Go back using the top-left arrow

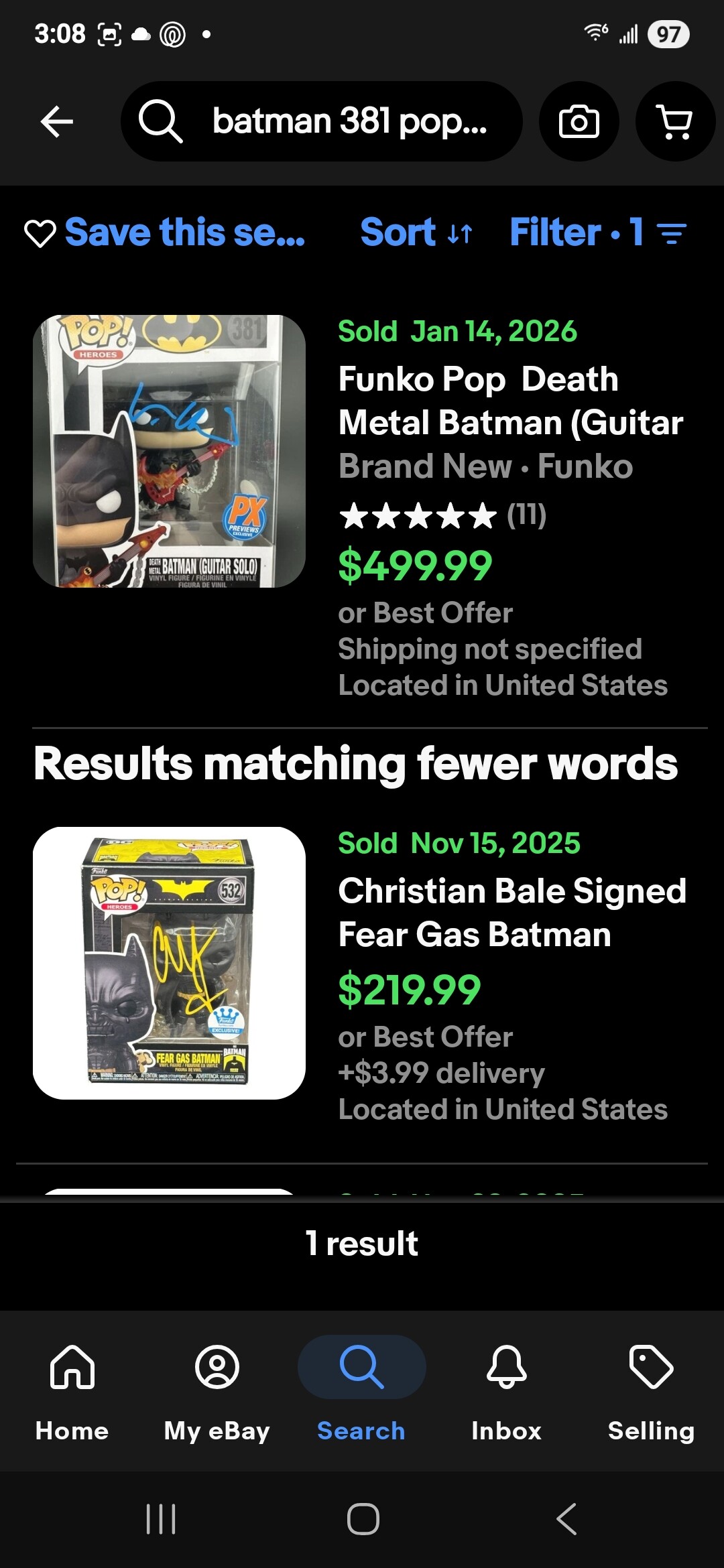(57, 122)
